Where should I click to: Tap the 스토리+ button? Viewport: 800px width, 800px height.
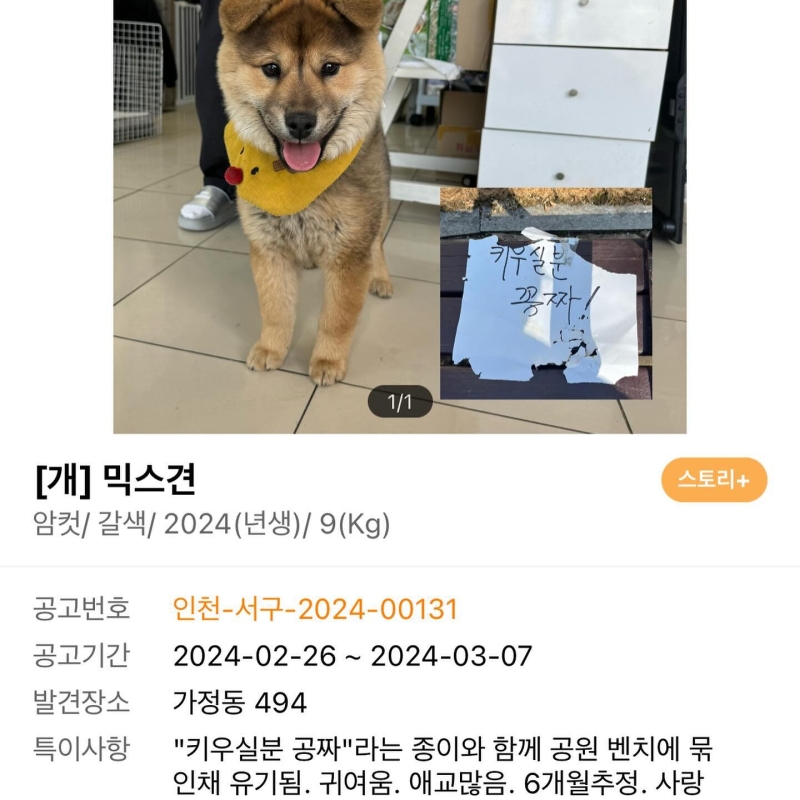pos(713,480)
